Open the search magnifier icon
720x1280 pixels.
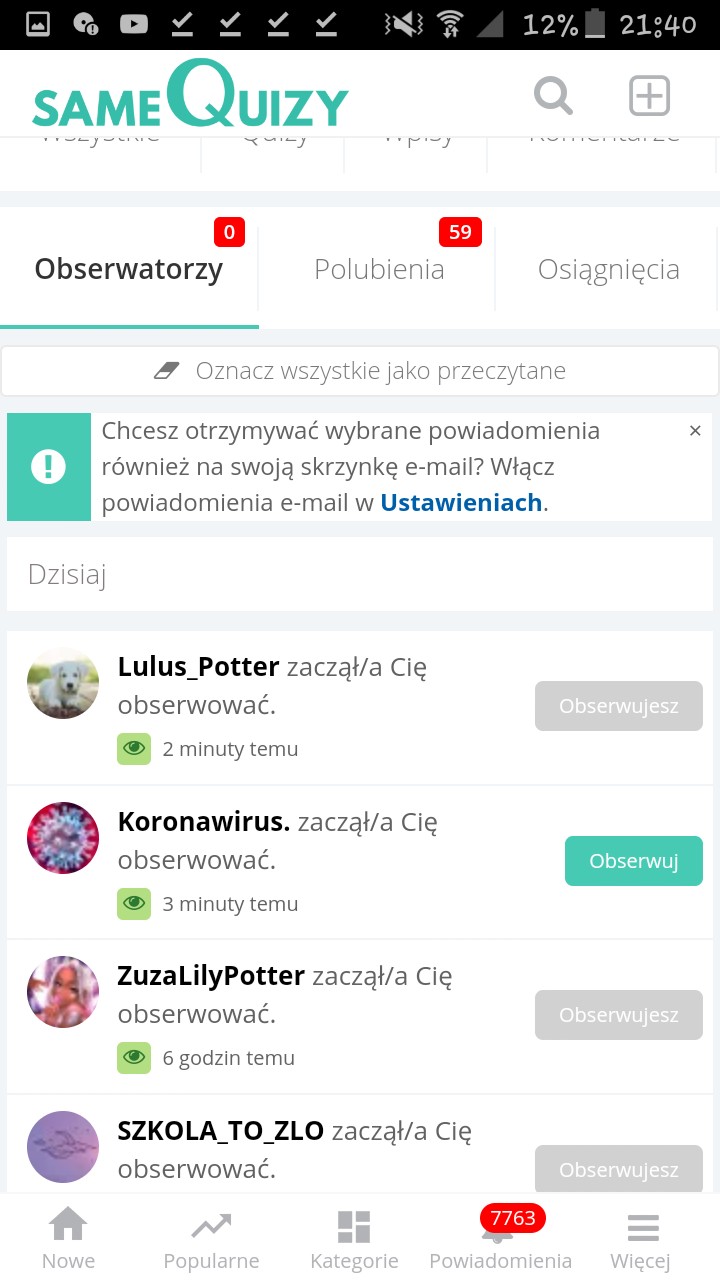553,96
